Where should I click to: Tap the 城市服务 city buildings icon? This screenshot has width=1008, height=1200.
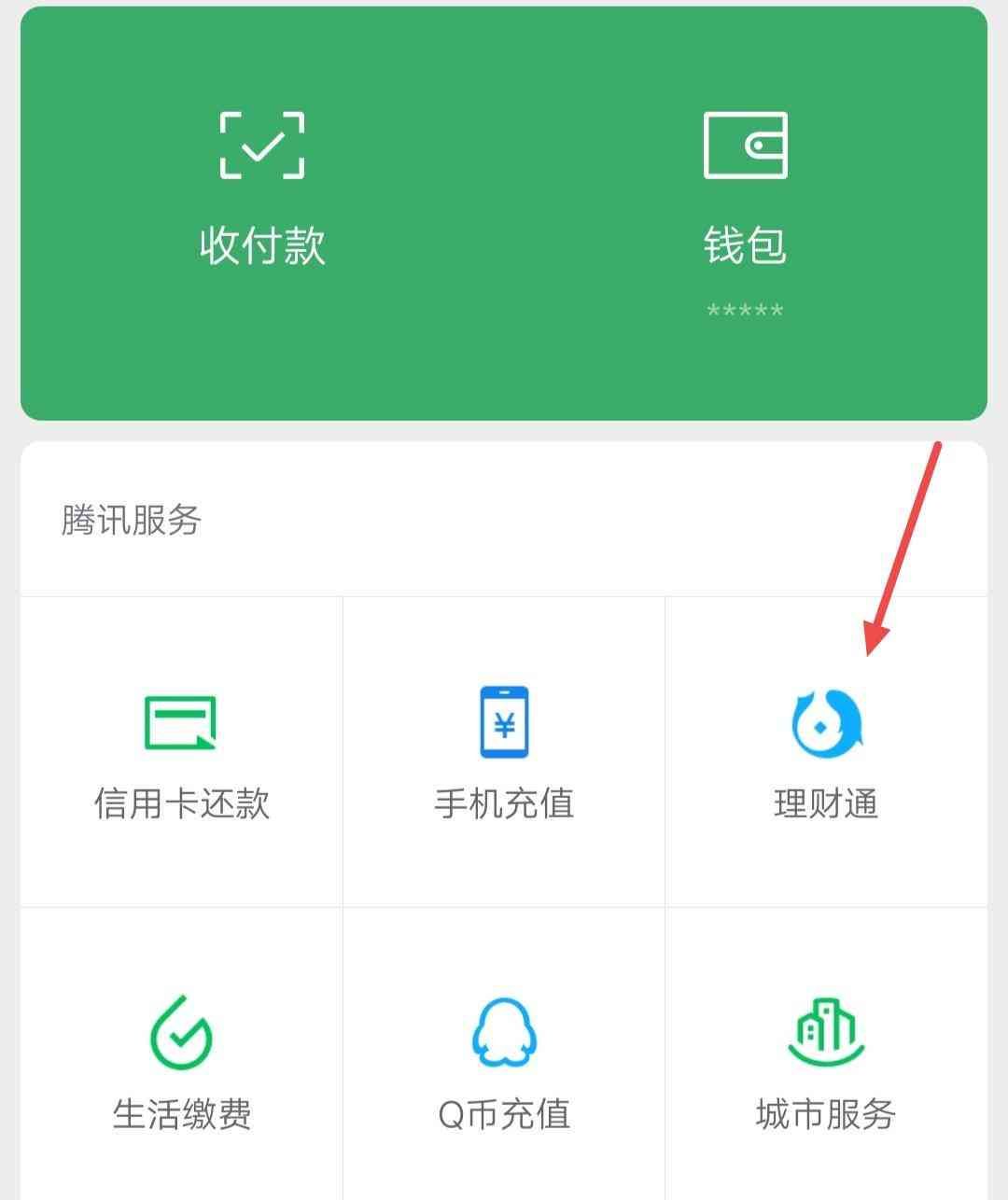pos(825,1031)
